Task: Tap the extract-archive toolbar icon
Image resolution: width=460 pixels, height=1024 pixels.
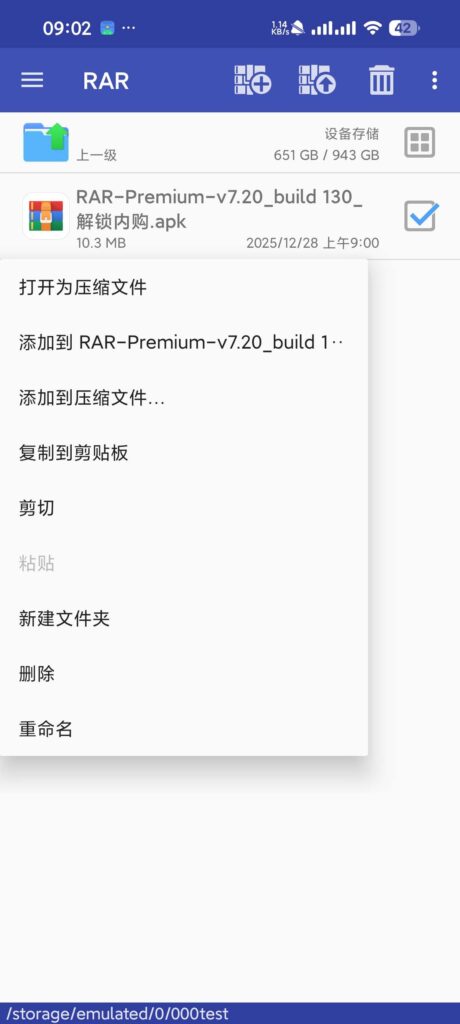Action: point(317,80)
